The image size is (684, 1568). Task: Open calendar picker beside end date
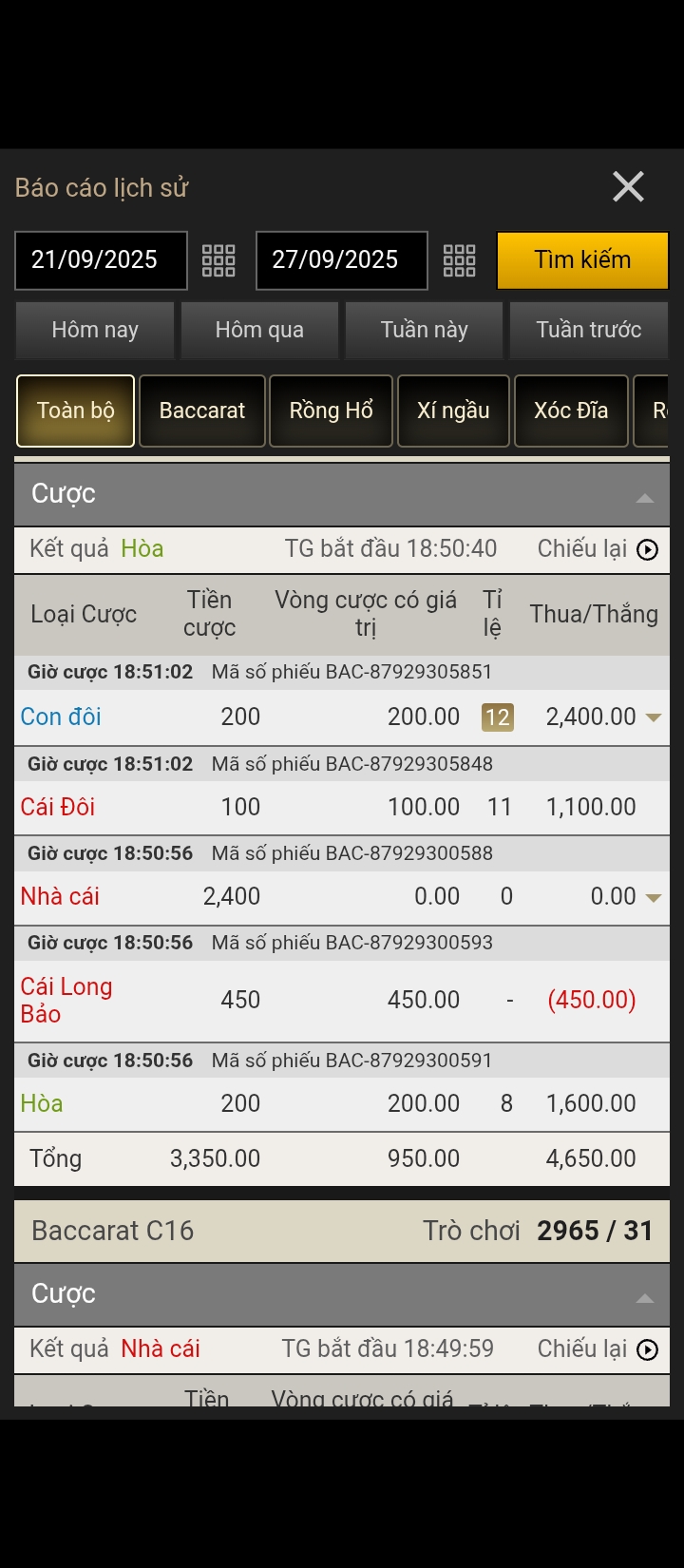click(x=460, y=260)
